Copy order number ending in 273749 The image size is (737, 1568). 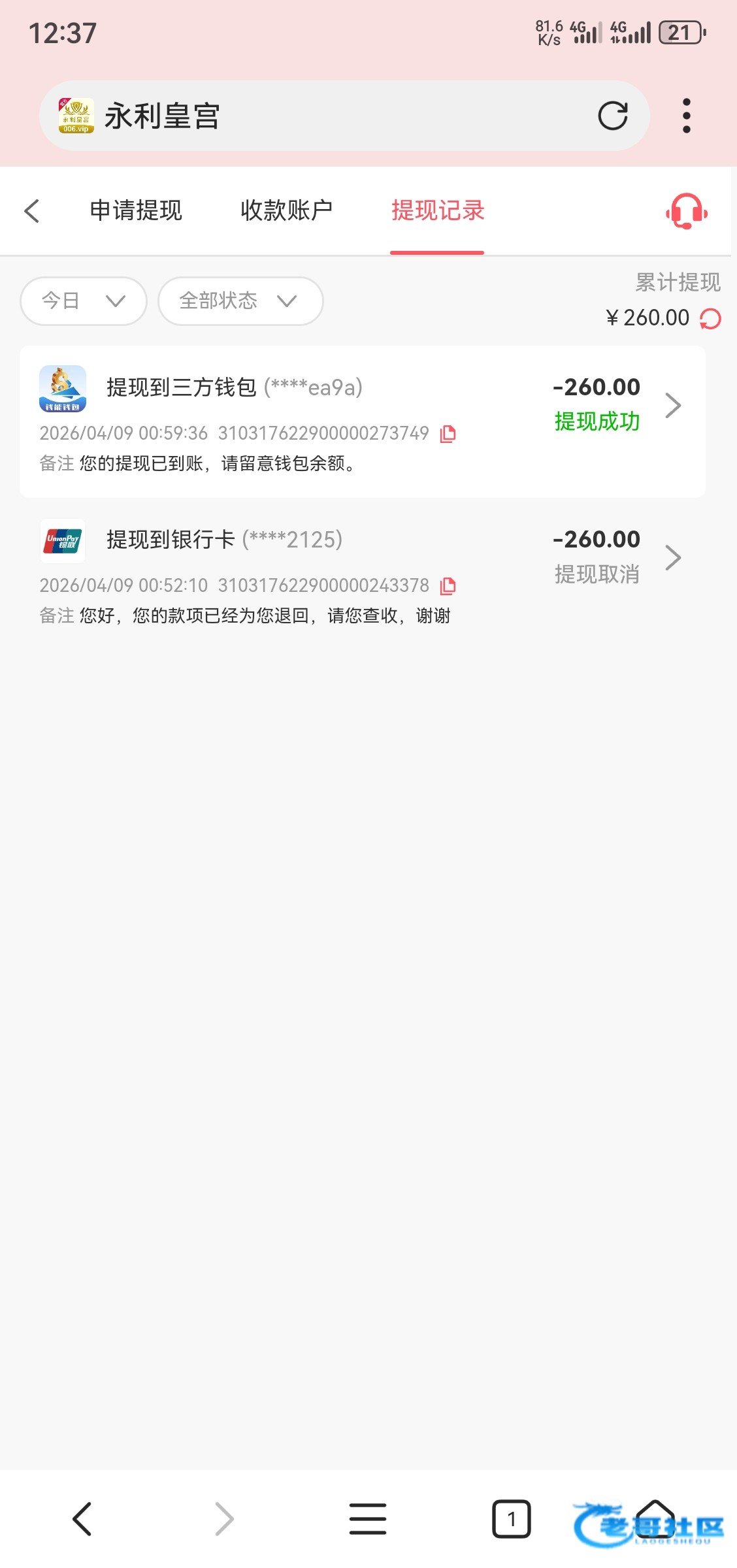pyautogui.click(x=448, y=434)
